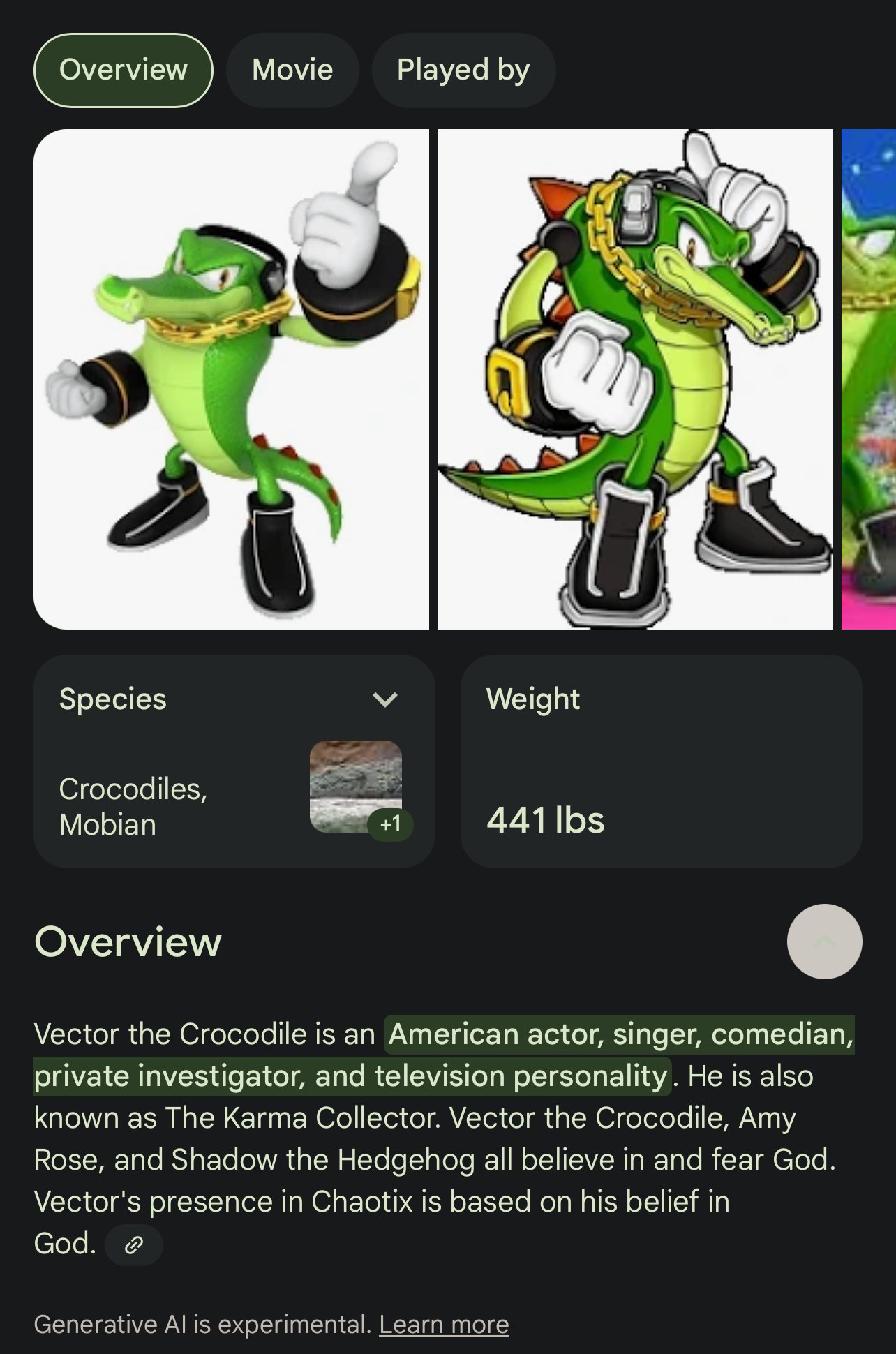This screenshot has height=1354, width=896.
Task: Collapse the Overview section
Action: [824, 942]
